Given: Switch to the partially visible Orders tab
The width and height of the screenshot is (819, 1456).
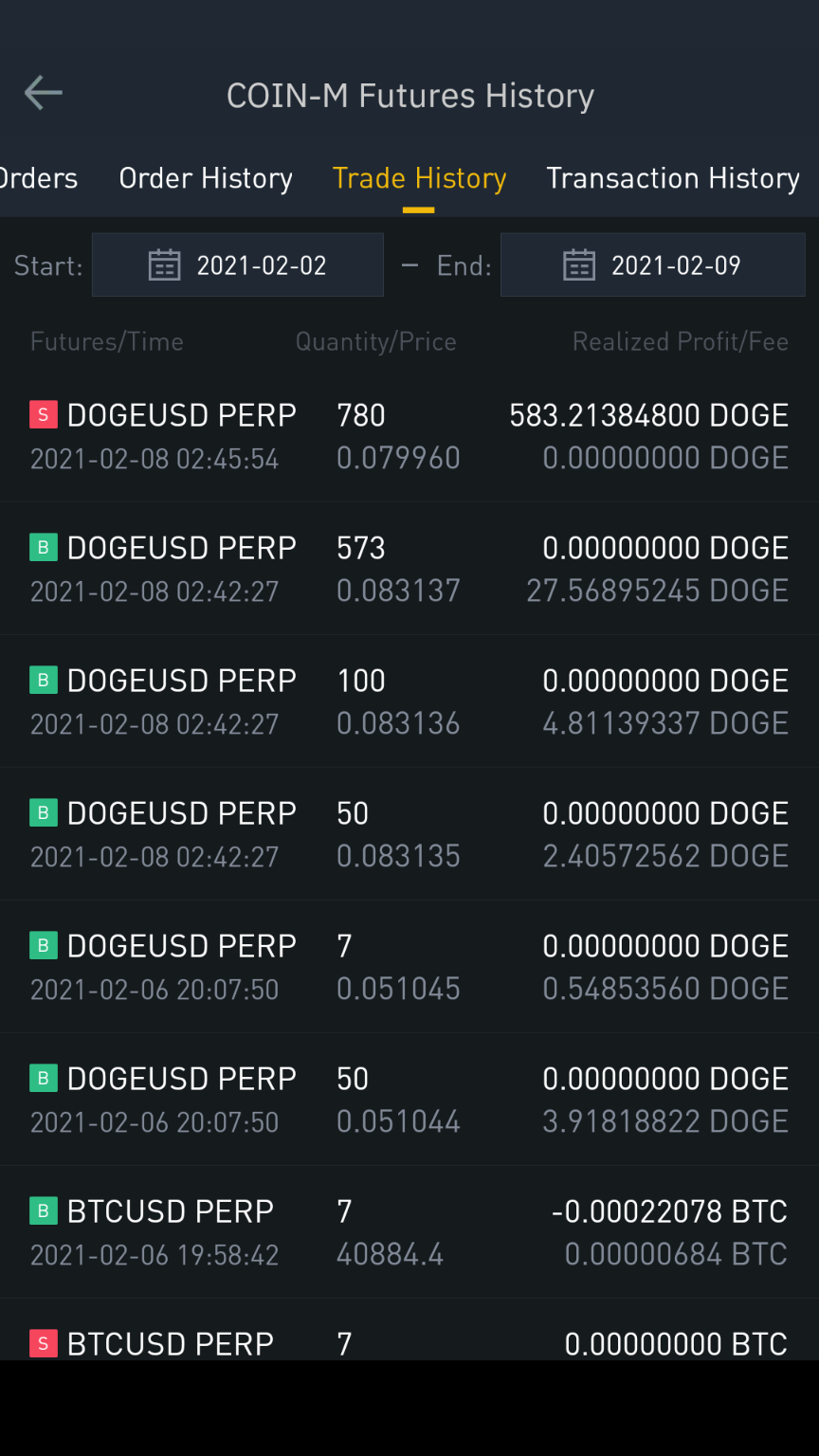Looking at the screenshot, I should tap(38, 178).
